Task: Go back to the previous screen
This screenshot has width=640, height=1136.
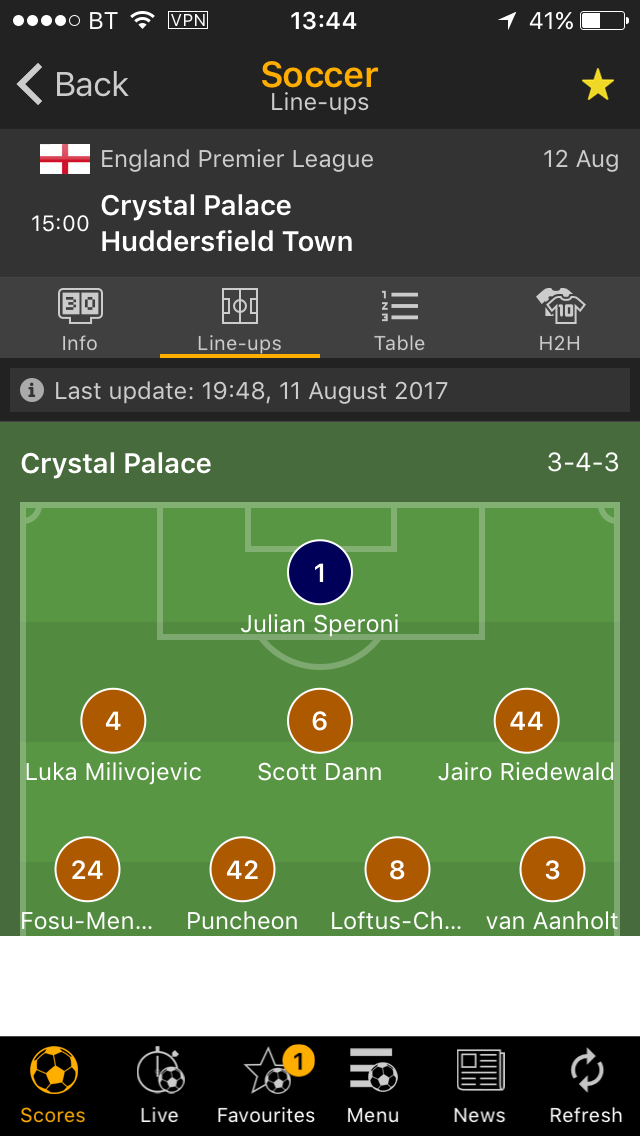Action: pyautogui.click(x=72, y=85)
